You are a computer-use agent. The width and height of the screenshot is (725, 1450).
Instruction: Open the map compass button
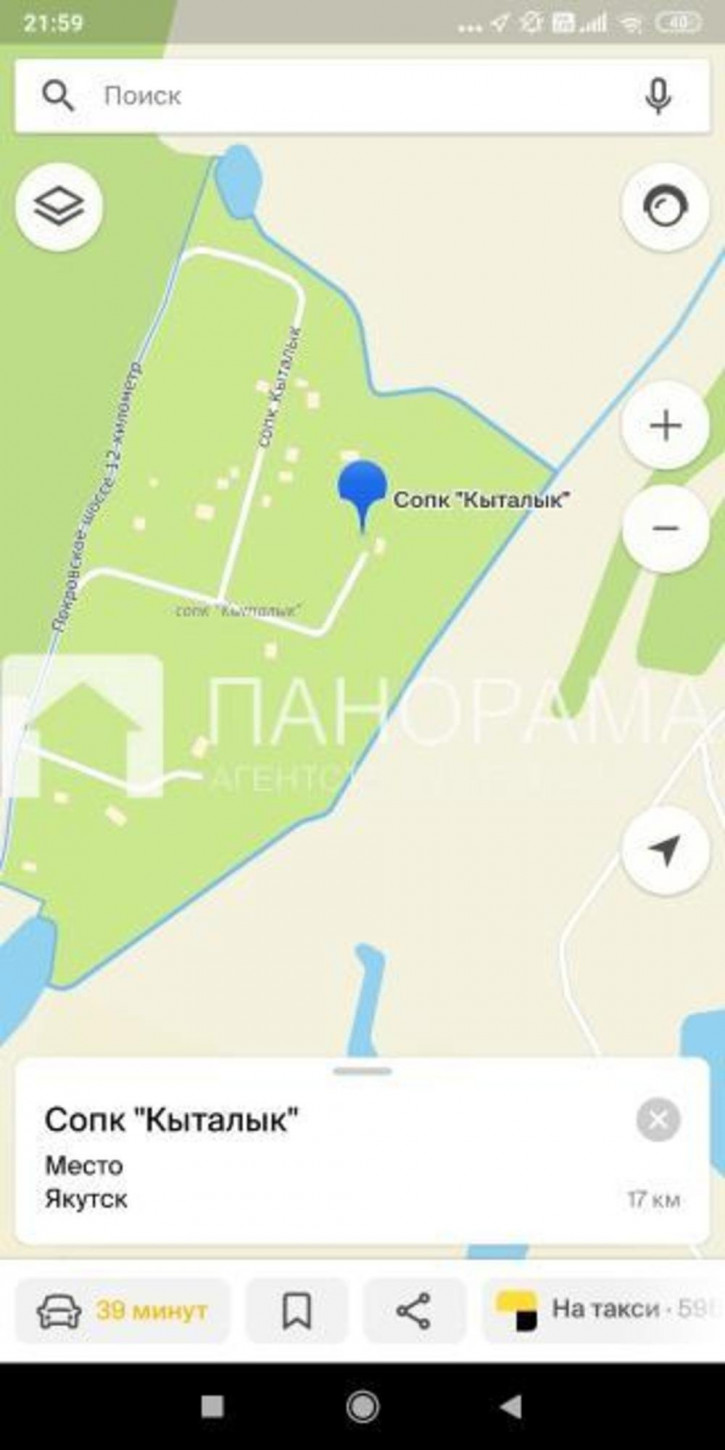(665, 207)
